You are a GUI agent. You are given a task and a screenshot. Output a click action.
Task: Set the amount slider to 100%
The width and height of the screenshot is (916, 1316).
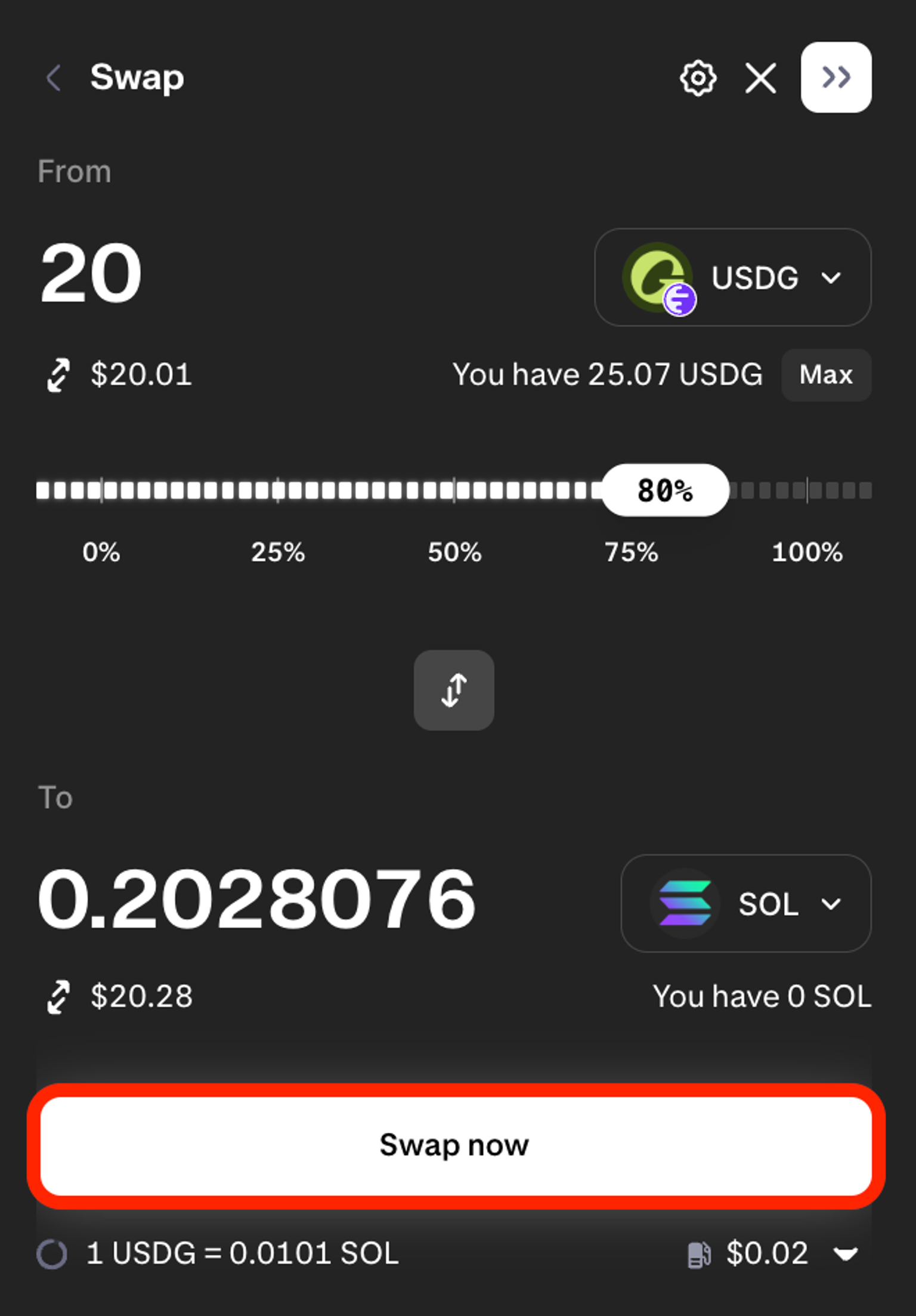point(807,491)
